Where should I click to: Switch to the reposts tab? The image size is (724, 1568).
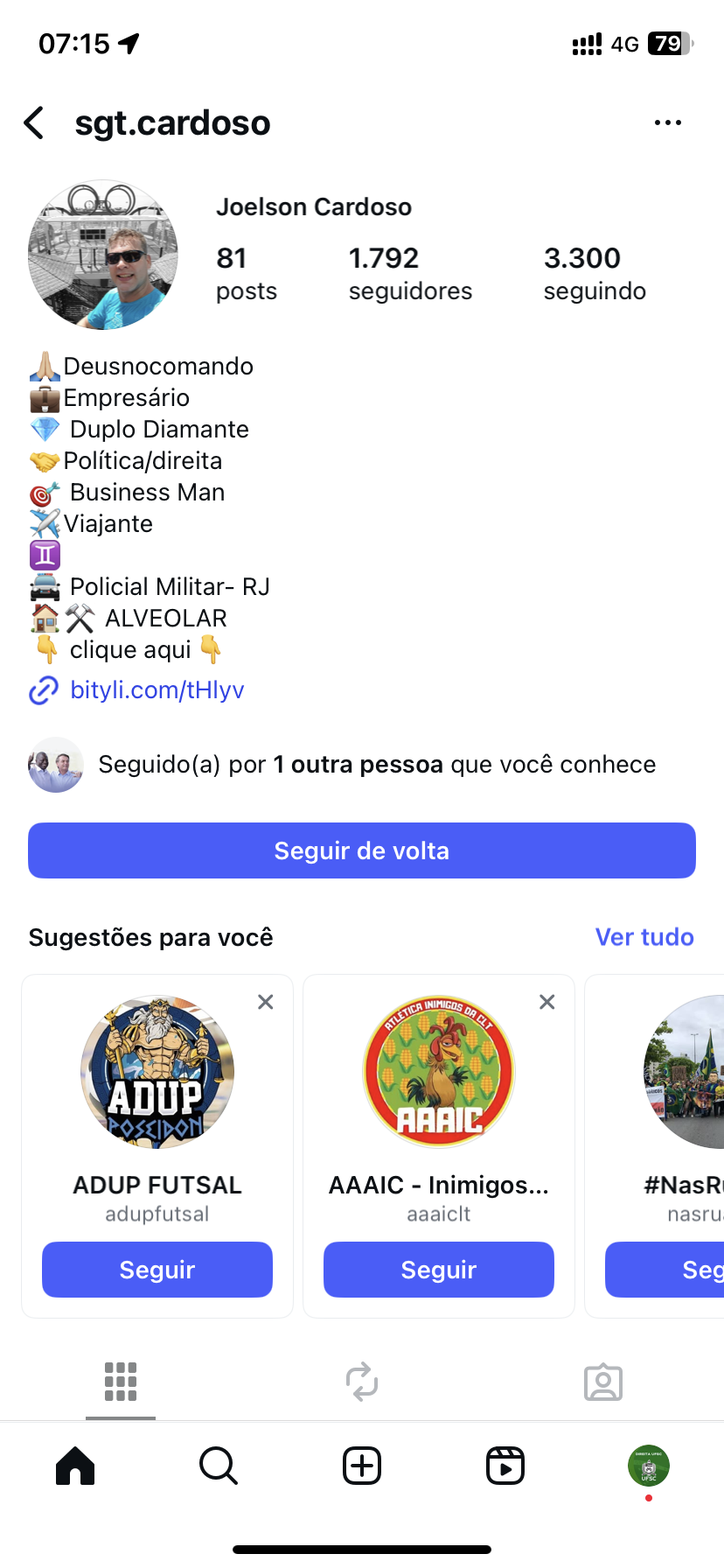click(362, 1382)
